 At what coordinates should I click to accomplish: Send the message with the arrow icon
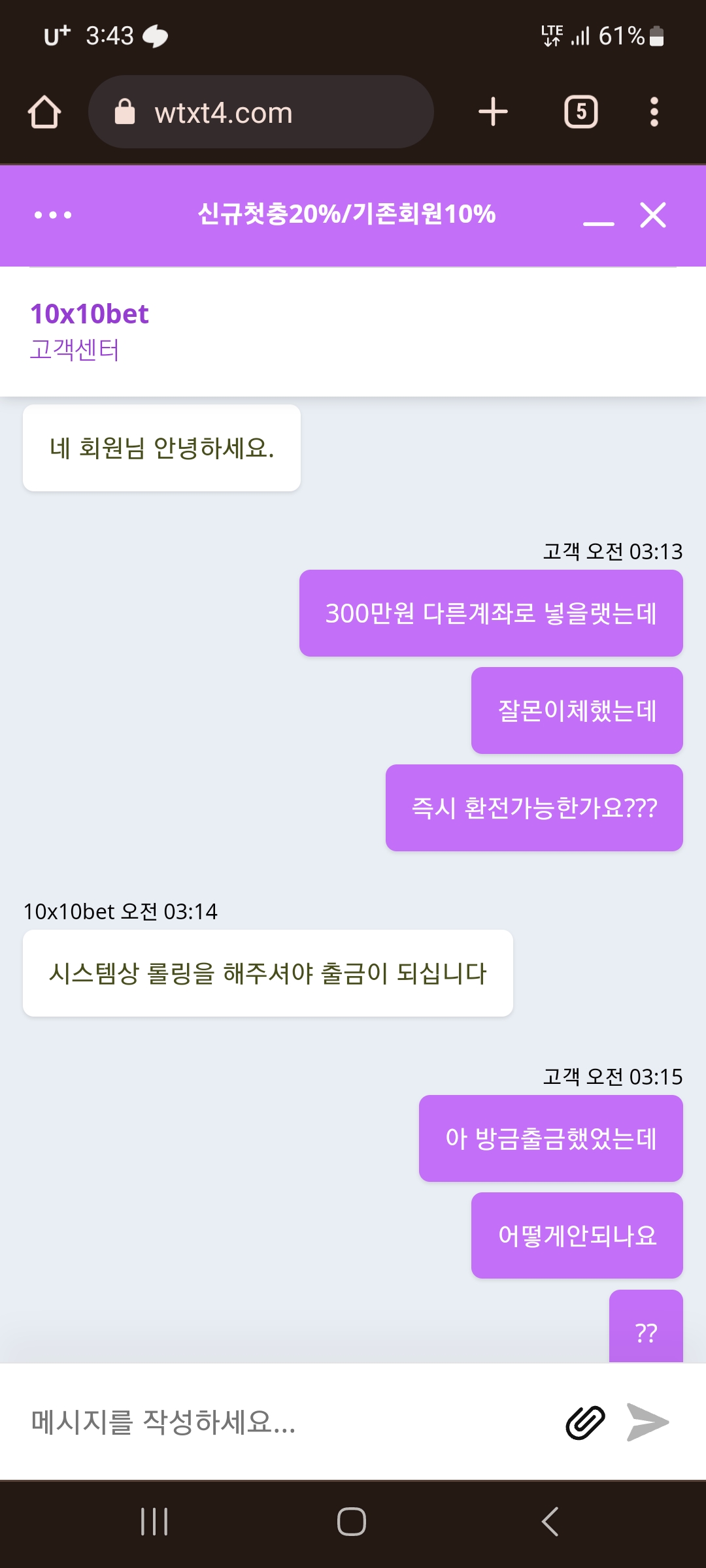coord(647,1422)
